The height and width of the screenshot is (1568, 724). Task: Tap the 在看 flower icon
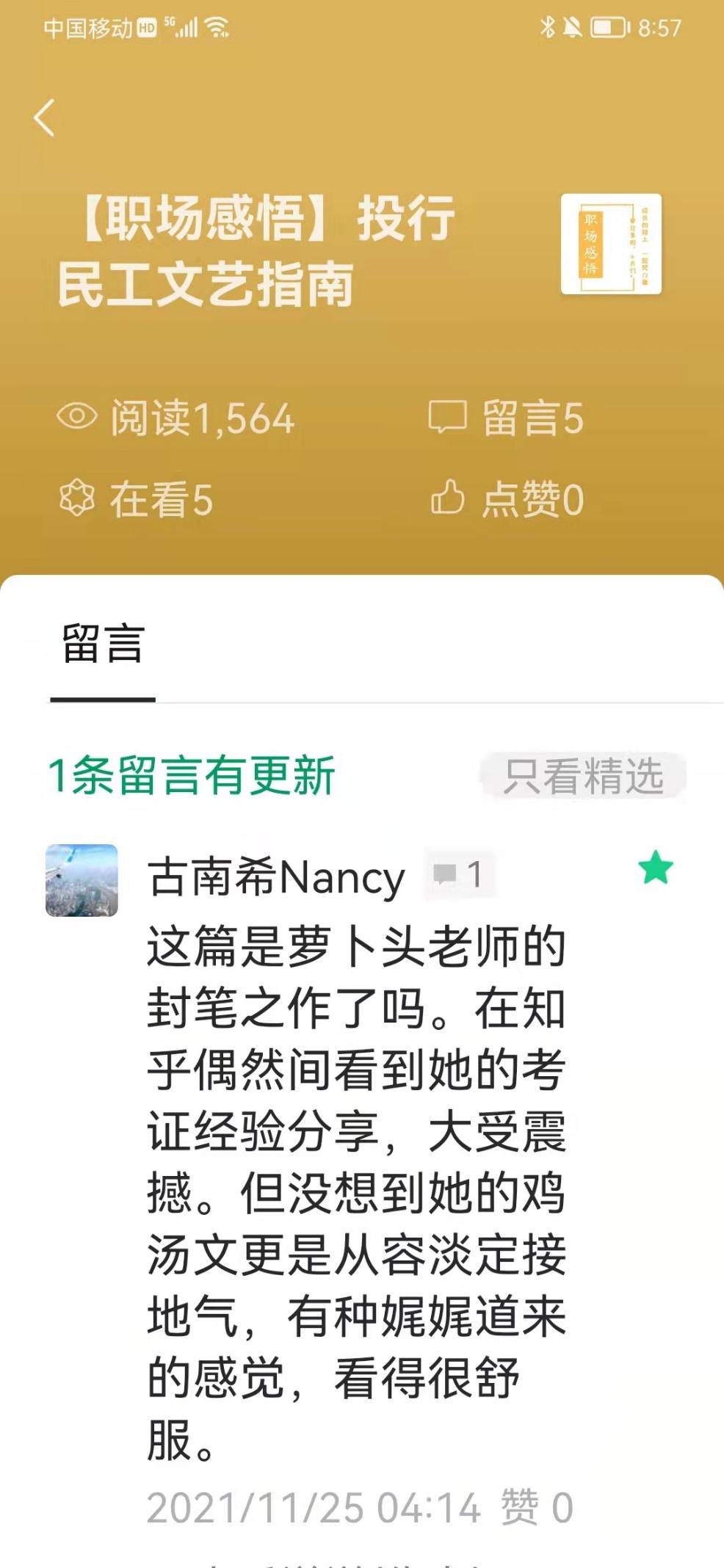[x=76, y=499]
